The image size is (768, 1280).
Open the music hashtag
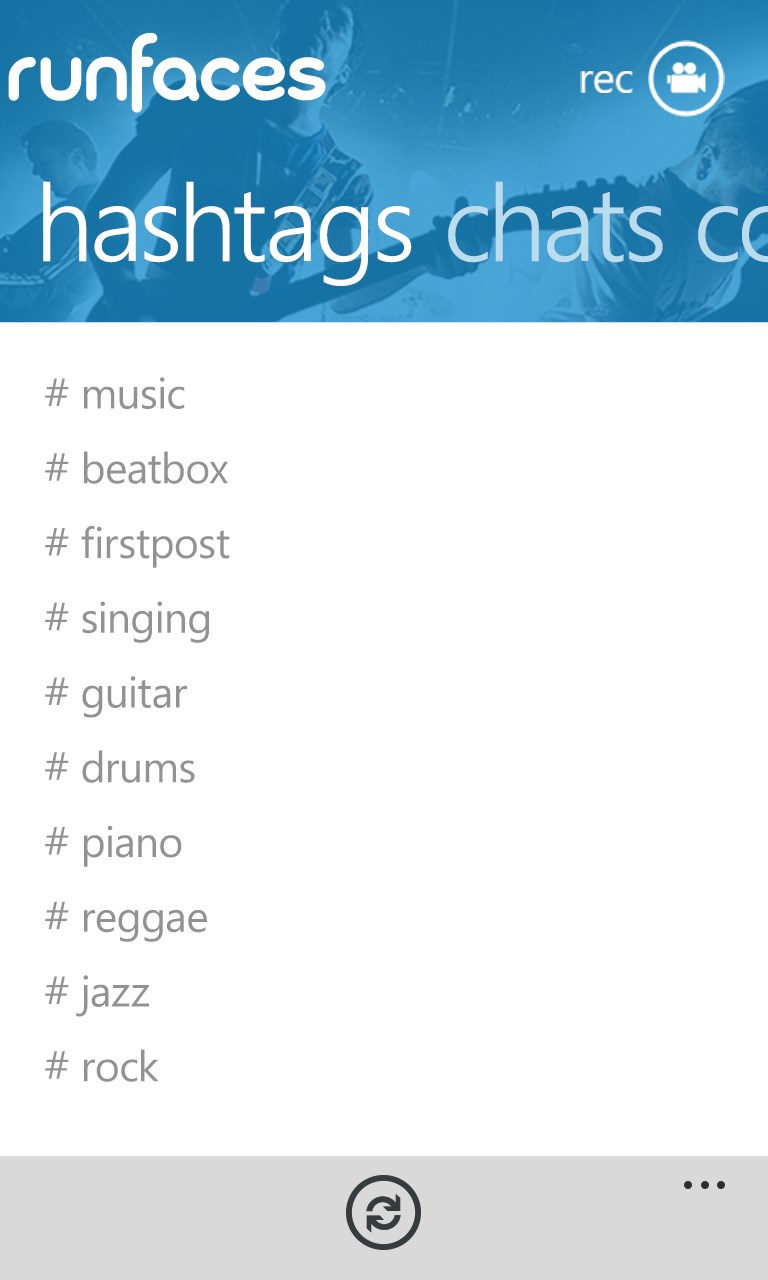point(133,394)
